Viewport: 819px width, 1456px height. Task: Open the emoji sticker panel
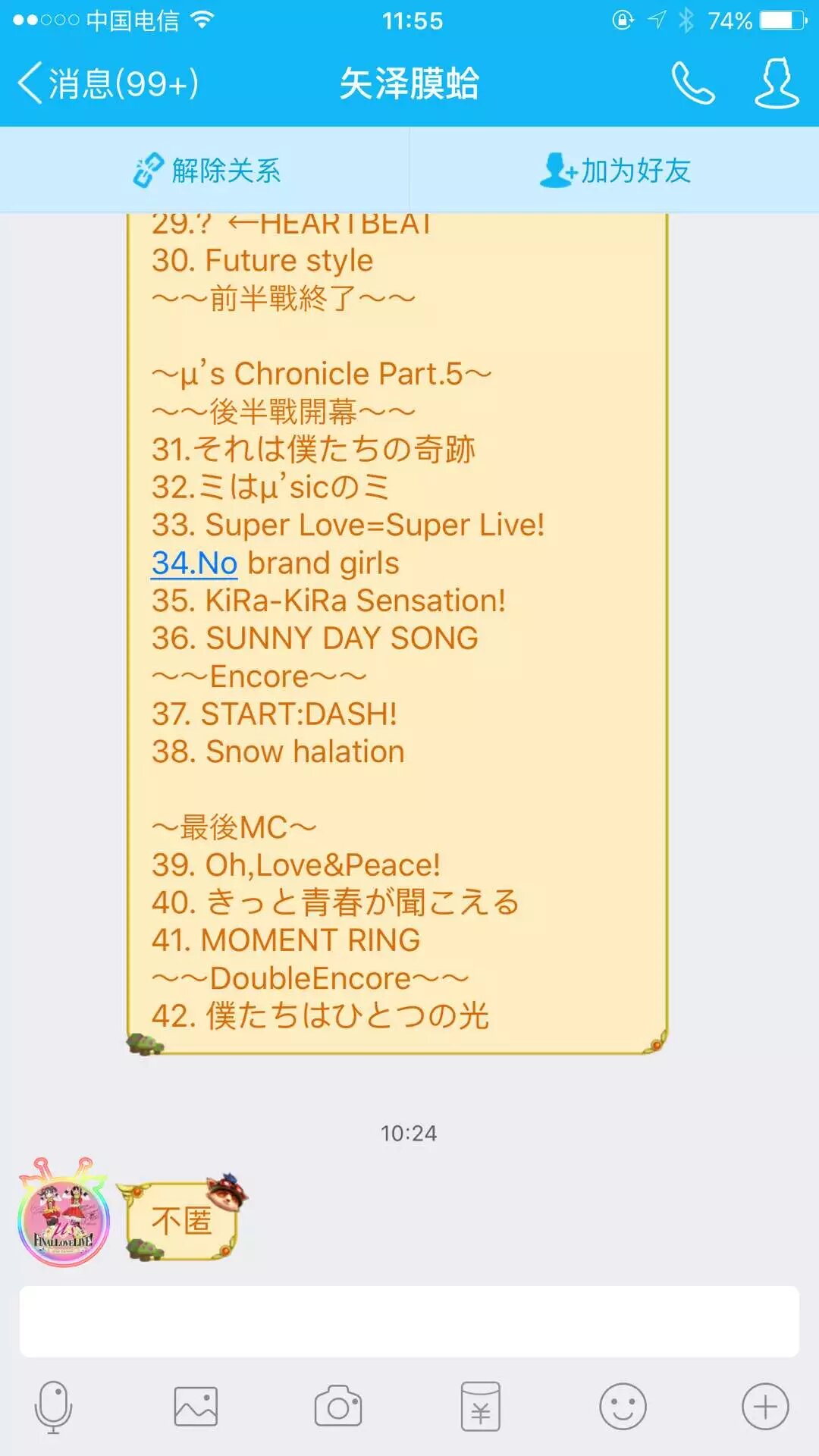[623, 1407]
